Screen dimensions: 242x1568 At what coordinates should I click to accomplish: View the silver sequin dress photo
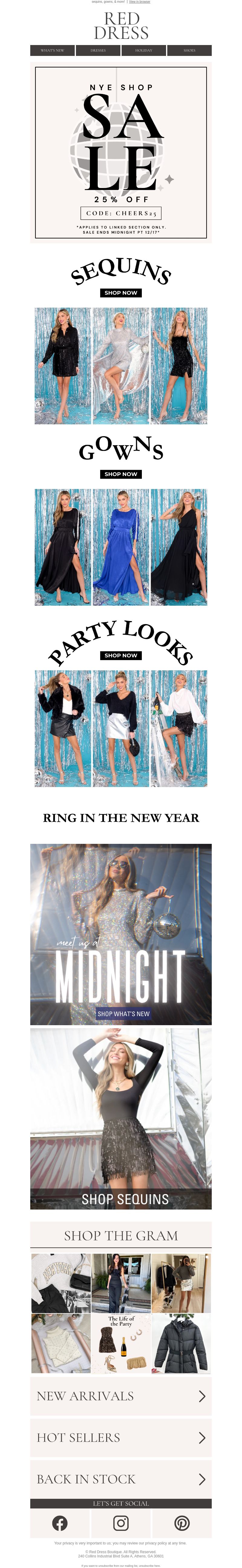click(121, 366)
